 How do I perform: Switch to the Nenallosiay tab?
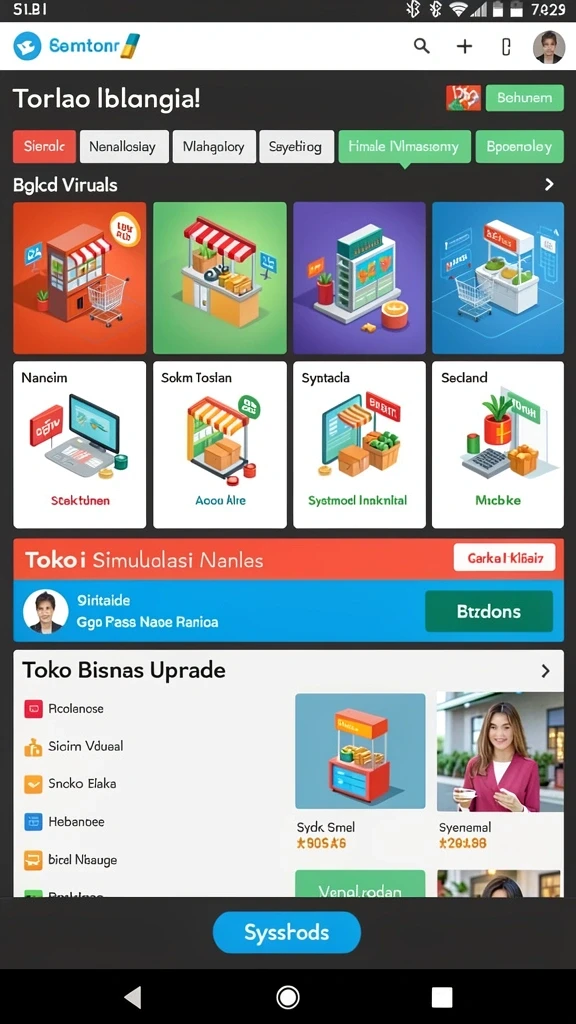pos(124,146)
